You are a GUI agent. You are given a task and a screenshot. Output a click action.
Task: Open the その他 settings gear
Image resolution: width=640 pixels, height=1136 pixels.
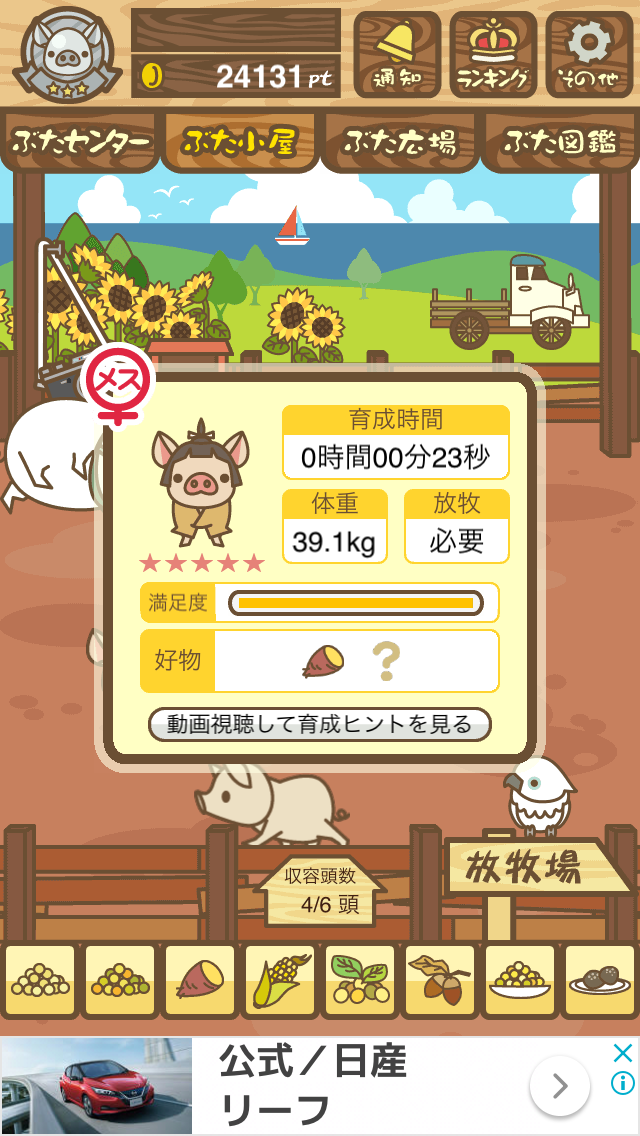589,54
